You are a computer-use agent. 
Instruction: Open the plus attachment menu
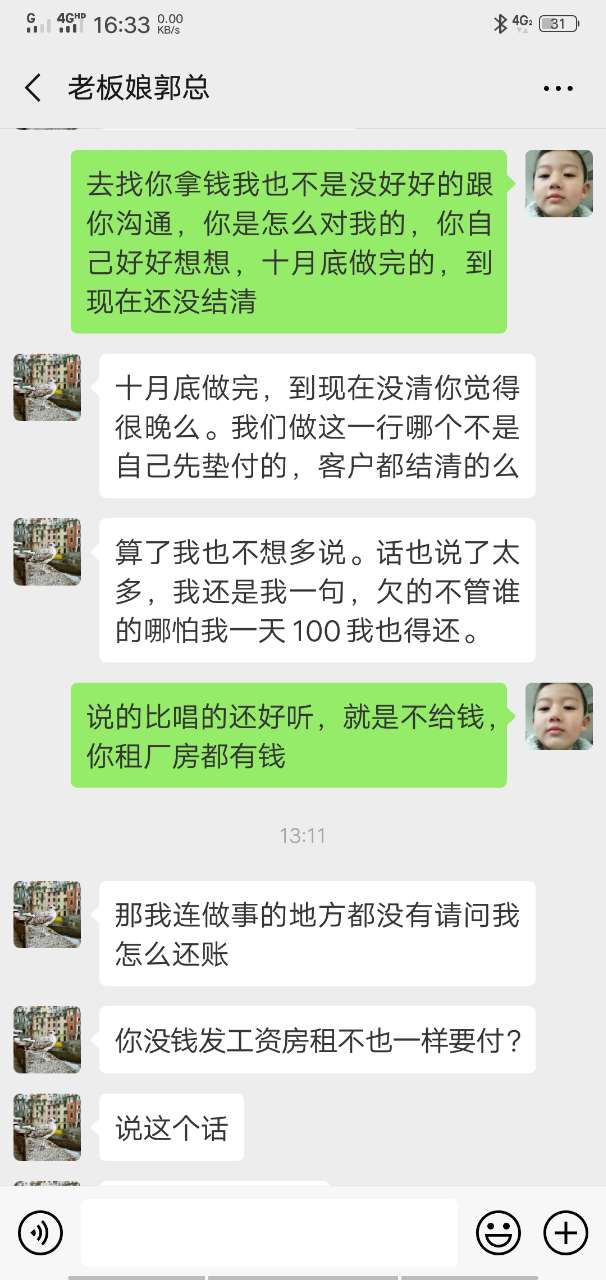click(x=565, y=1232)
